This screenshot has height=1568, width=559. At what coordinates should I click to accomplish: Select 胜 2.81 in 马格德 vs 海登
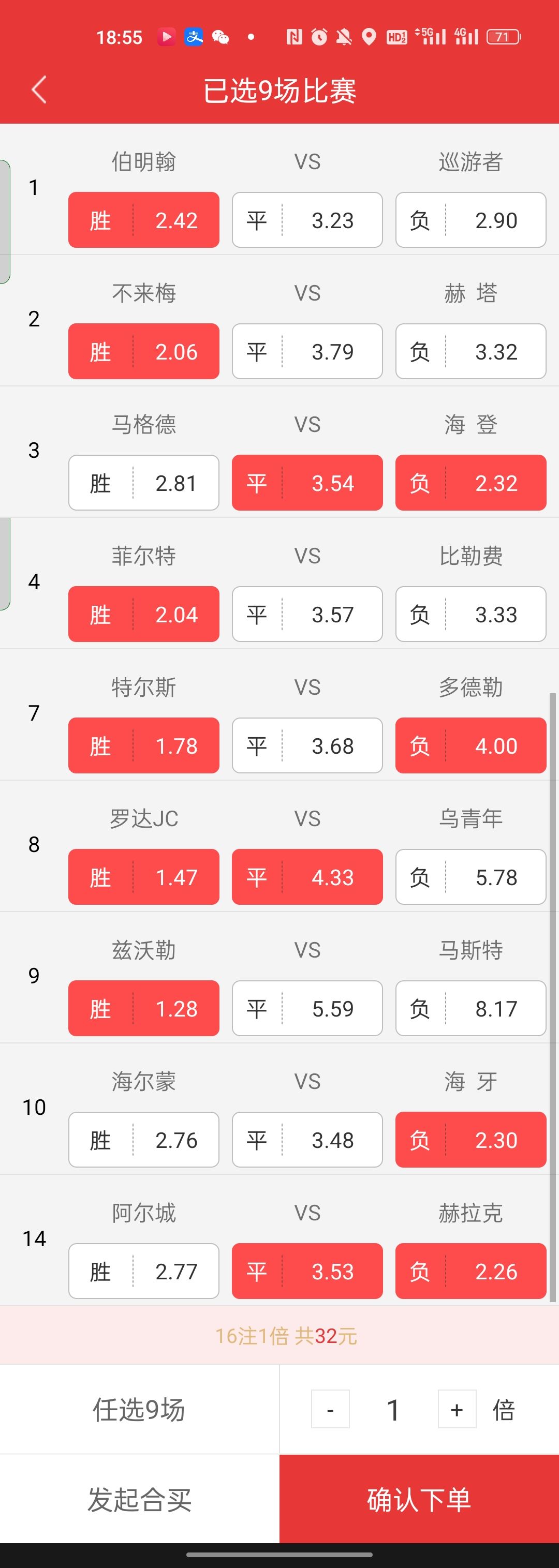144,483
